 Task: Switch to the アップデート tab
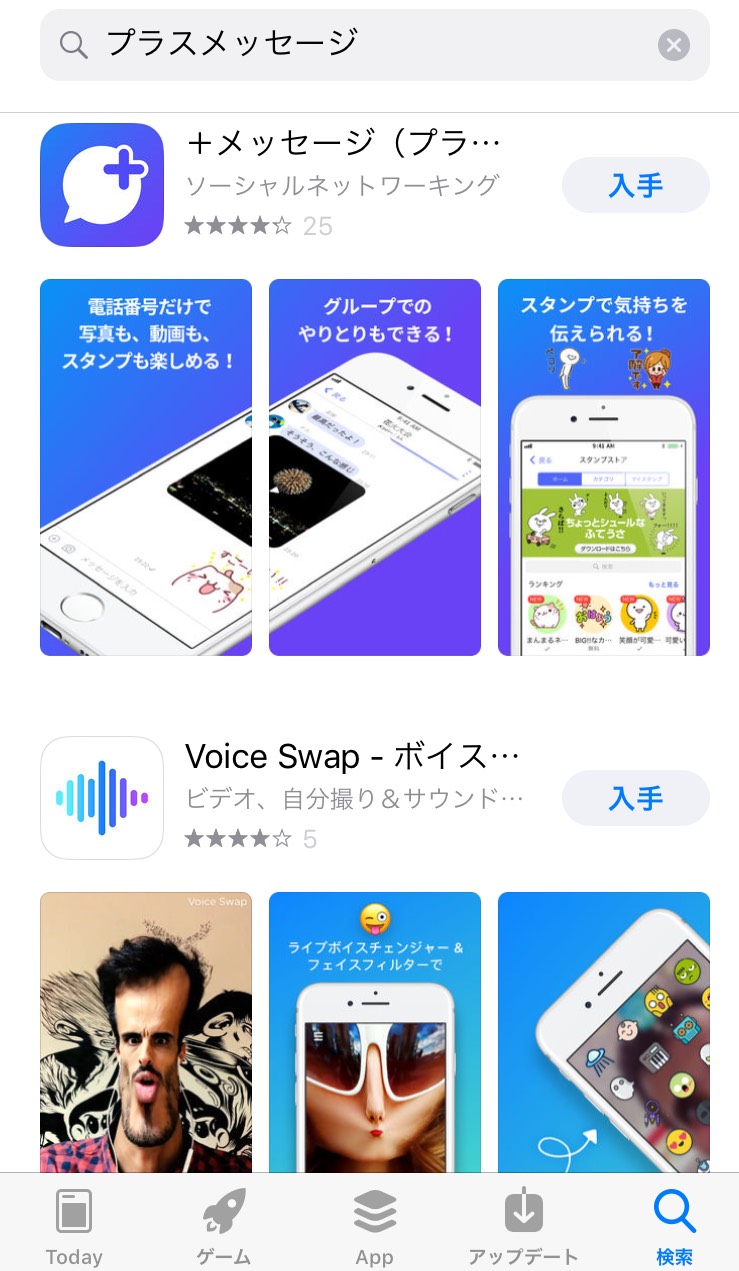tap(523, 1225)
